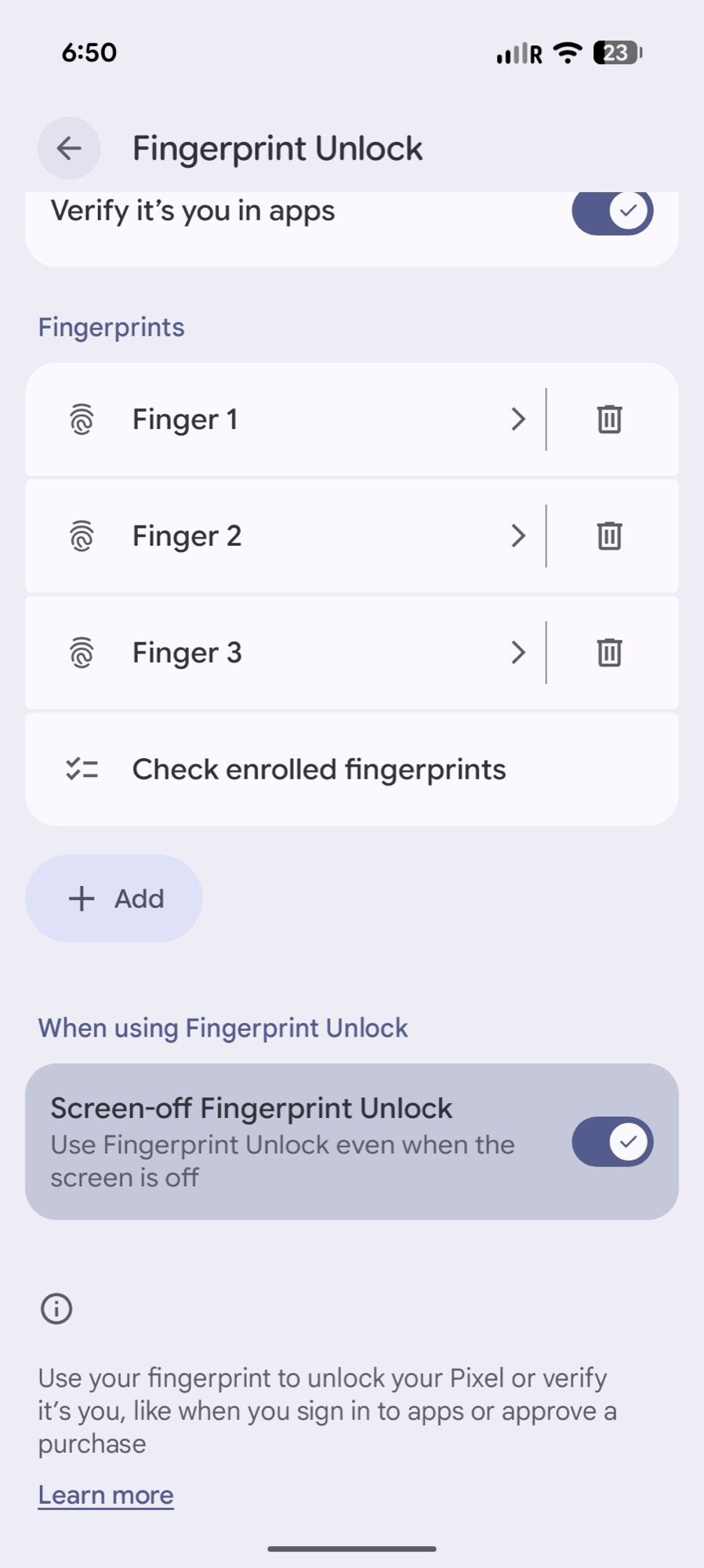This screenshot has width=704, height=1568.
Task: Tap the delete trash icon for Finger 3
Action: [x=610, y=653]
